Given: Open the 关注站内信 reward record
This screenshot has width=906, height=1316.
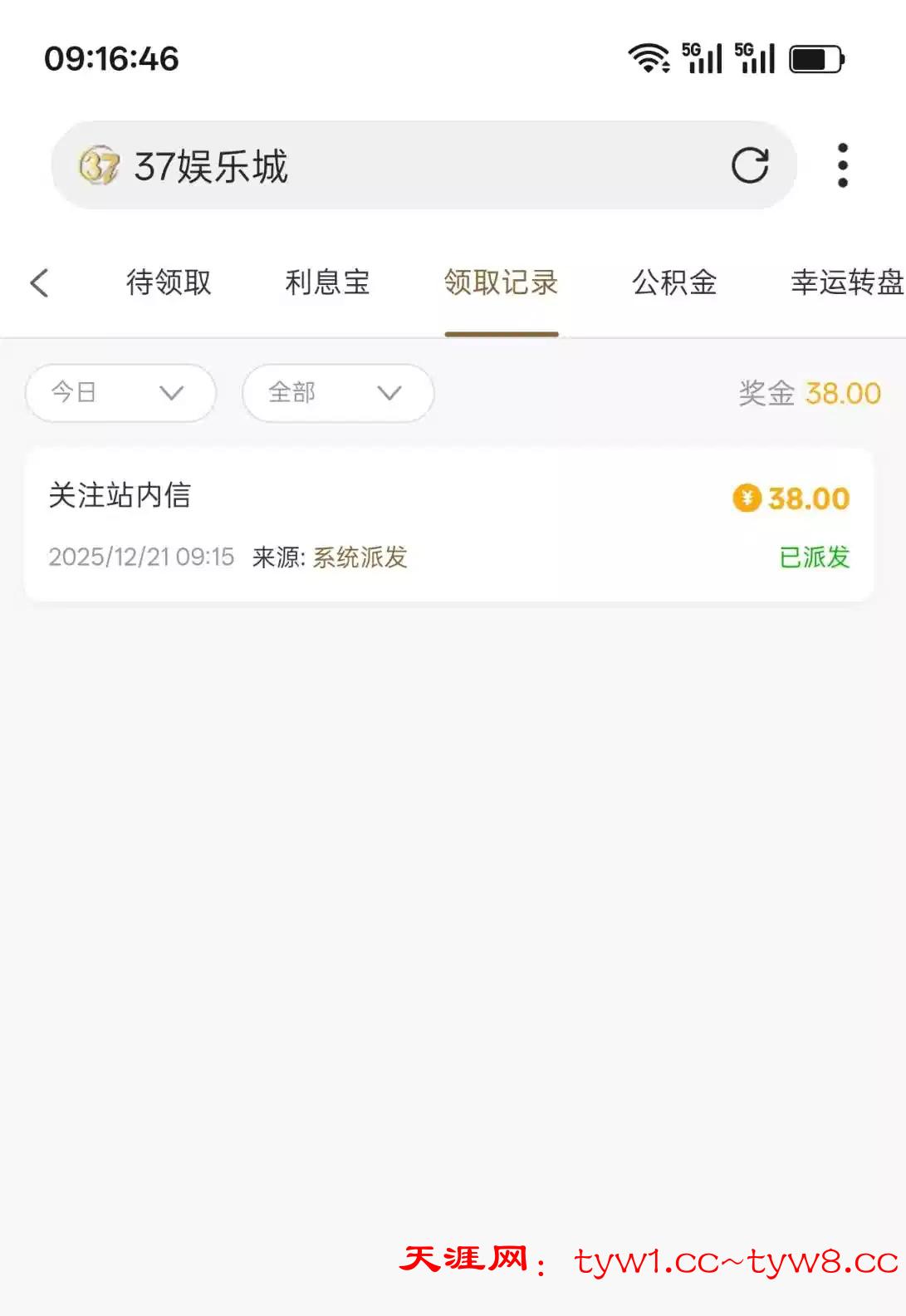Looking at the screenshot, I should (x=448, y=524).
